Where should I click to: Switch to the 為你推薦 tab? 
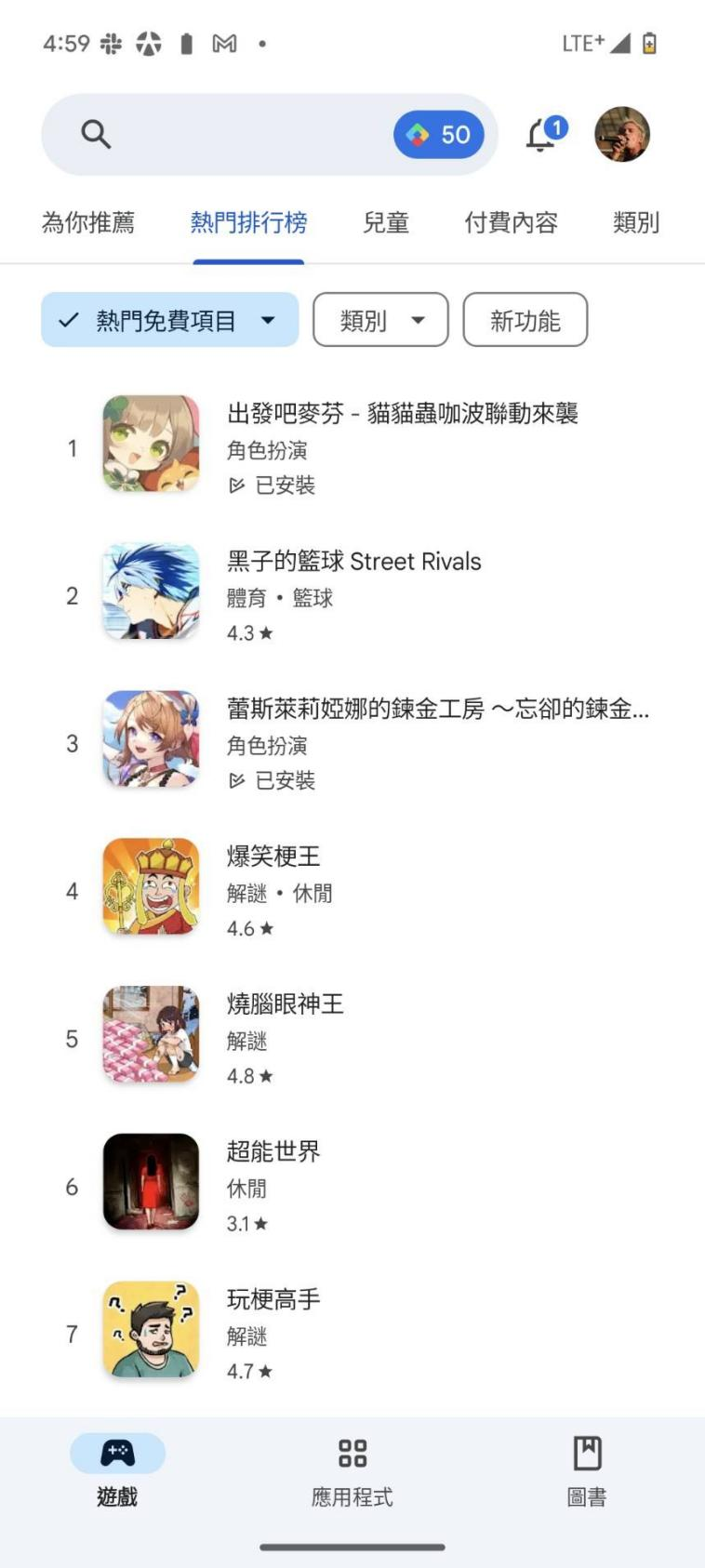click(x=88, y=223)
